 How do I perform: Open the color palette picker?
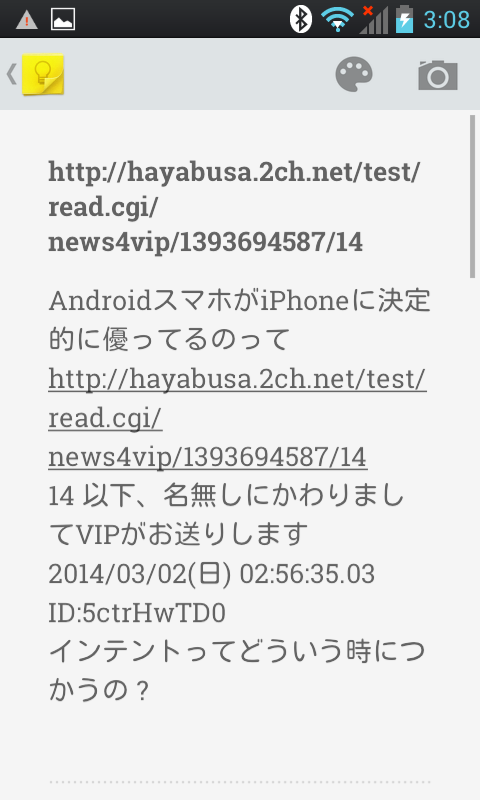click(x=354, y=74)
